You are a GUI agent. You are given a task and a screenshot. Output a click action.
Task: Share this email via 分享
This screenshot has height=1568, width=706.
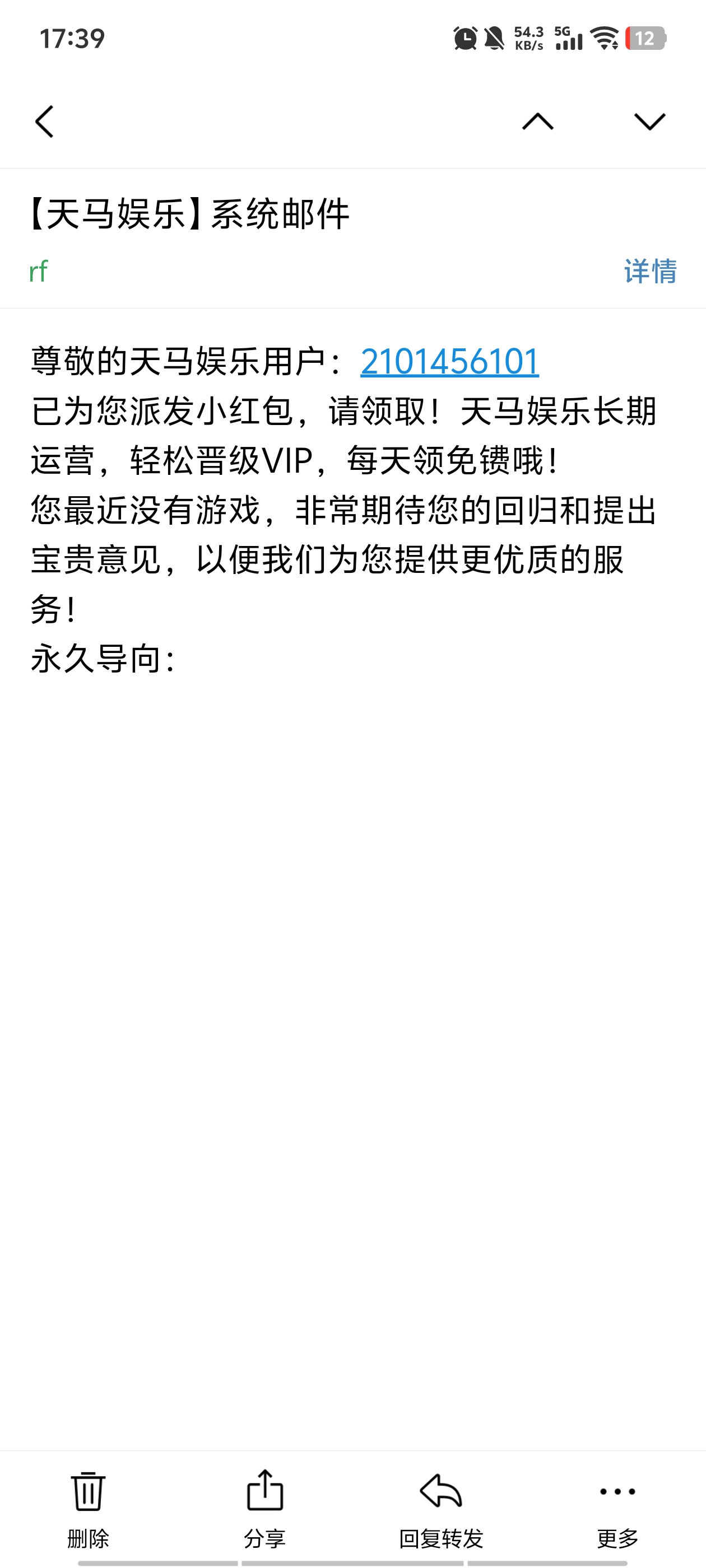(264, 1508)
